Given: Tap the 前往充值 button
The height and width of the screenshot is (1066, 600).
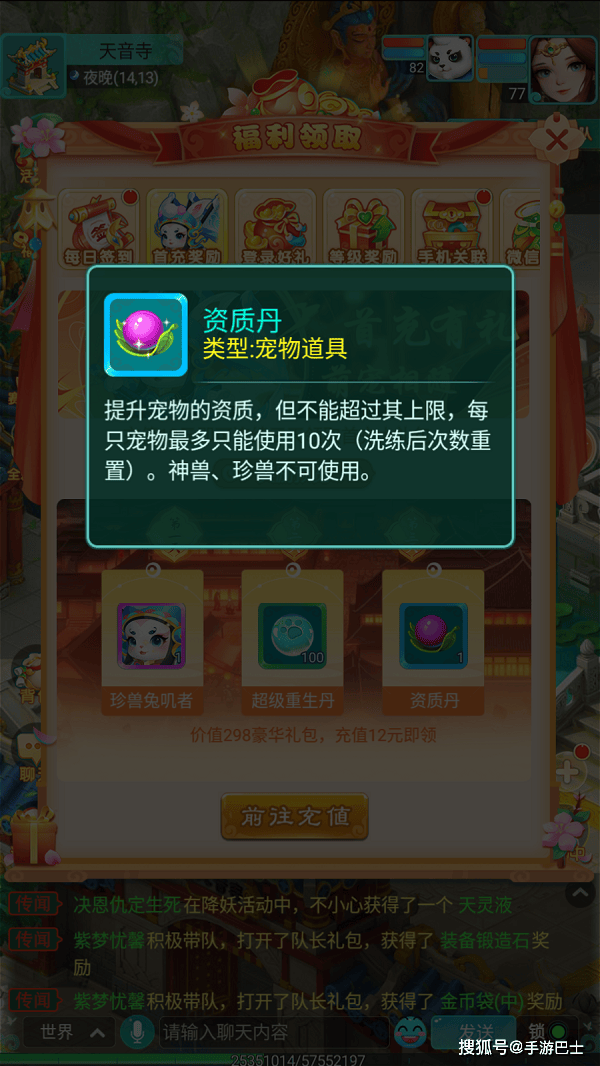Looking at the screenshot, I should [294, 816].
